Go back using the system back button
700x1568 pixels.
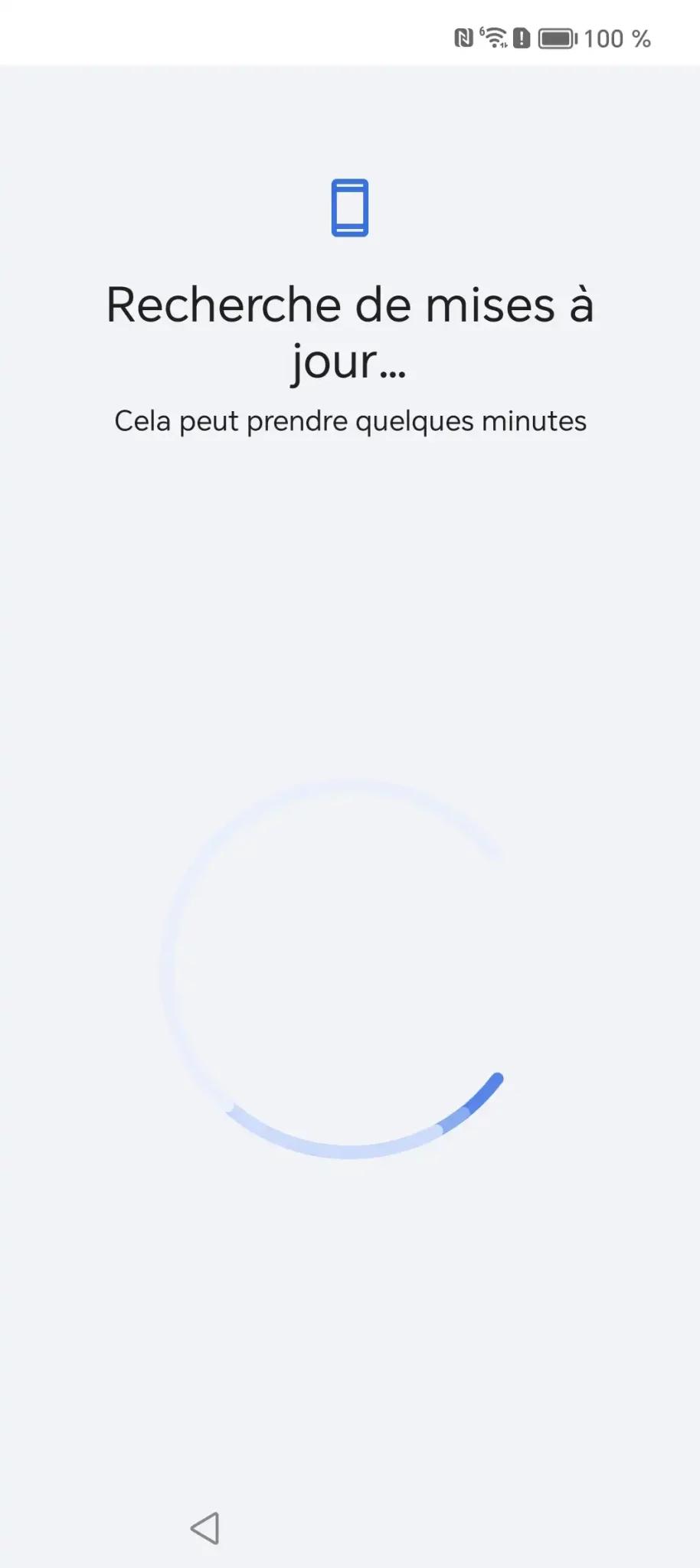(205, 1528)
